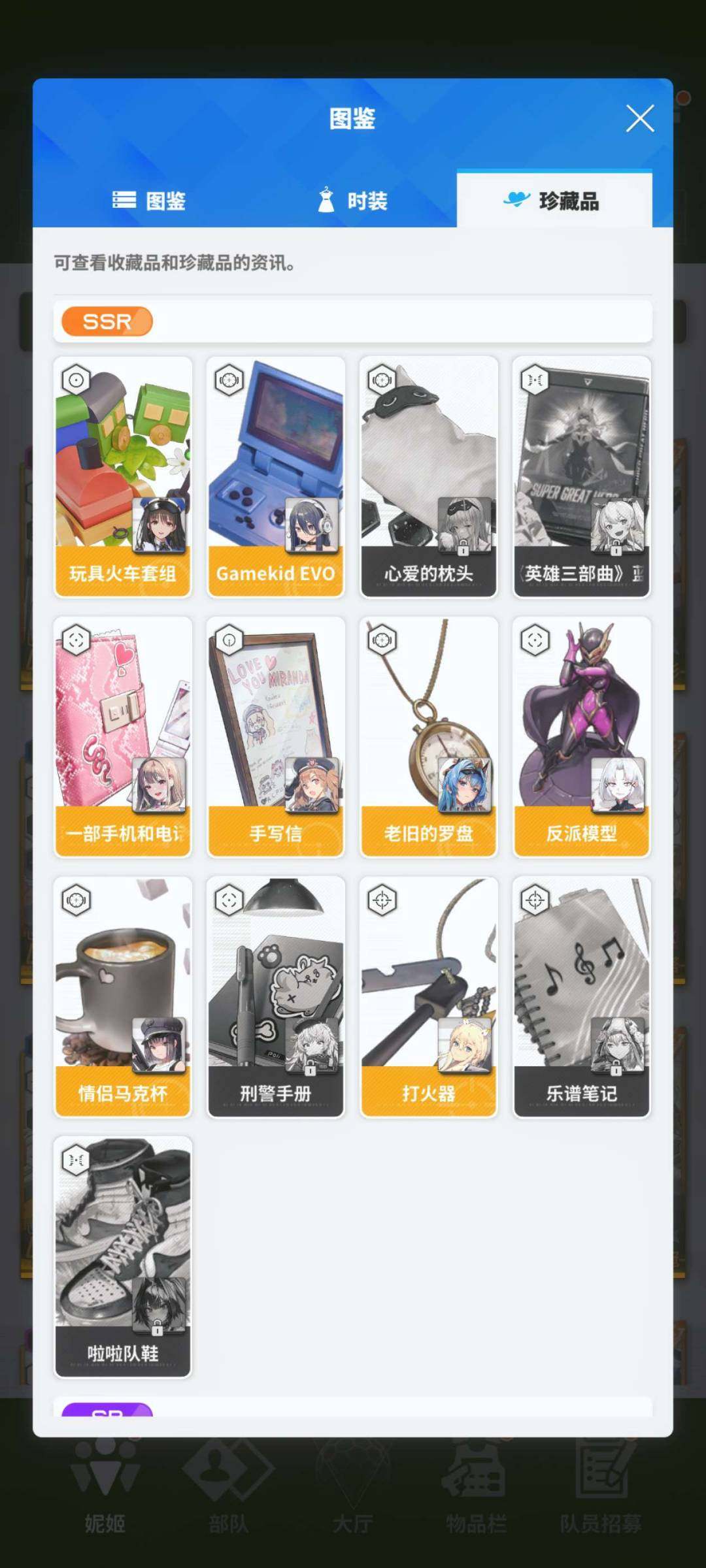Open the 手写信 item card
The image size is (706, 1568).
[276, 737]
